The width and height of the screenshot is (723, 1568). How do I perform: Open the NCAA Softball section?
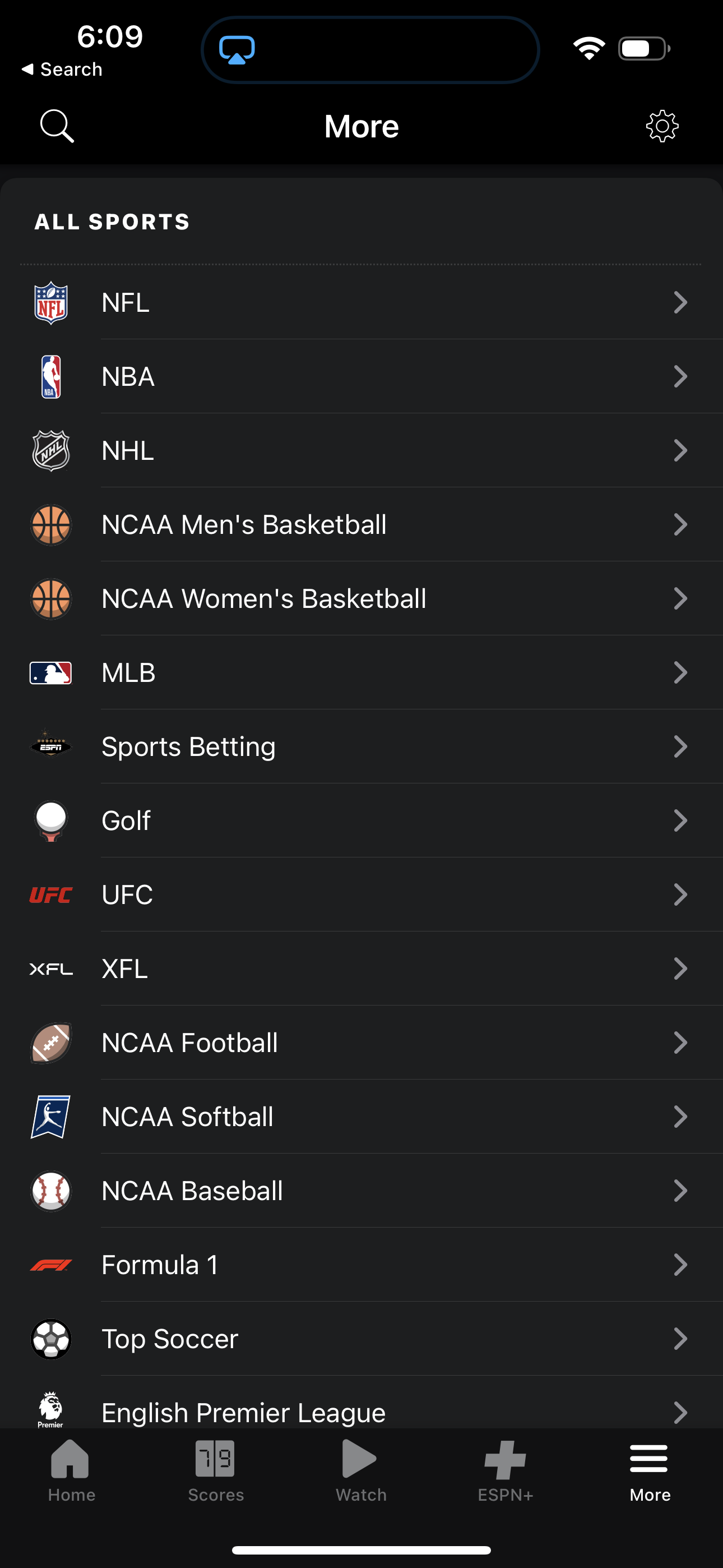[x=361, y=1117]
